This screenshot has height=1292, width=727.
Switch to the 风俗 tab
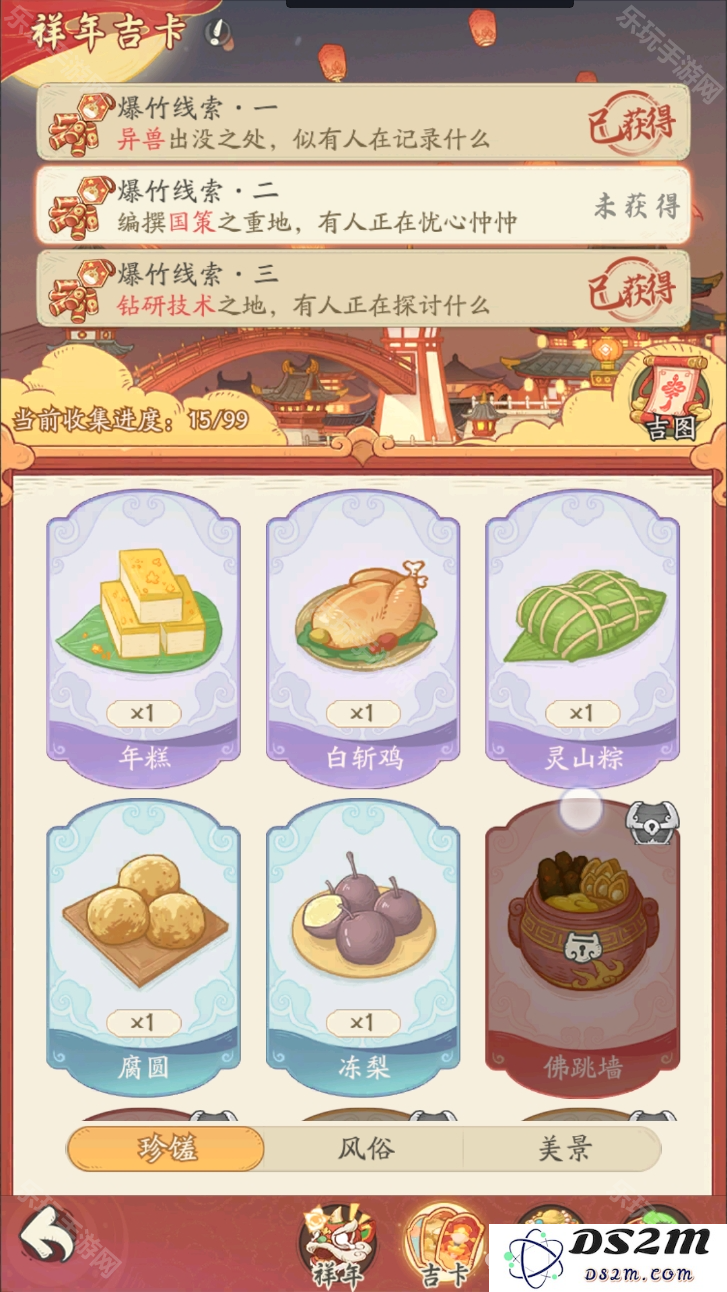[364, 1149]
